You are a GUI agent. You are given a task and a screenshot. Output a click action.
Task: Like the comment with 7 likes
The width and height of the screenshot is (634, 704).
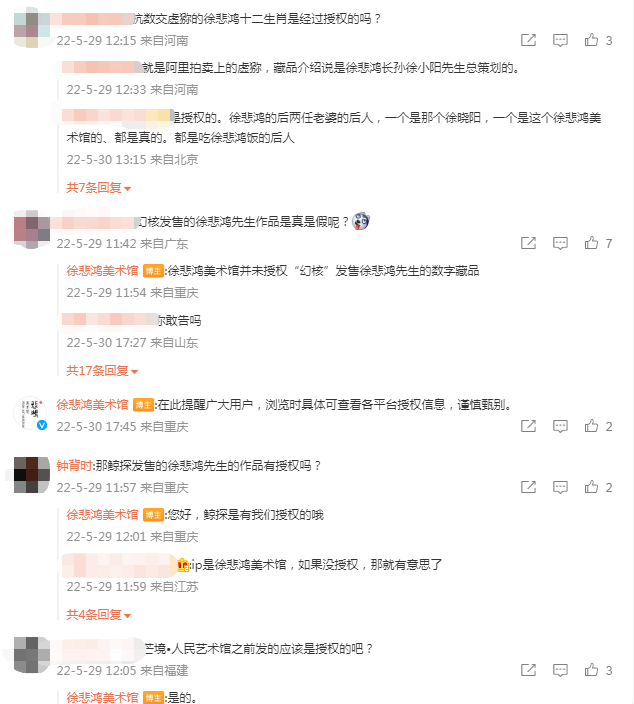[x=592, y=243]
